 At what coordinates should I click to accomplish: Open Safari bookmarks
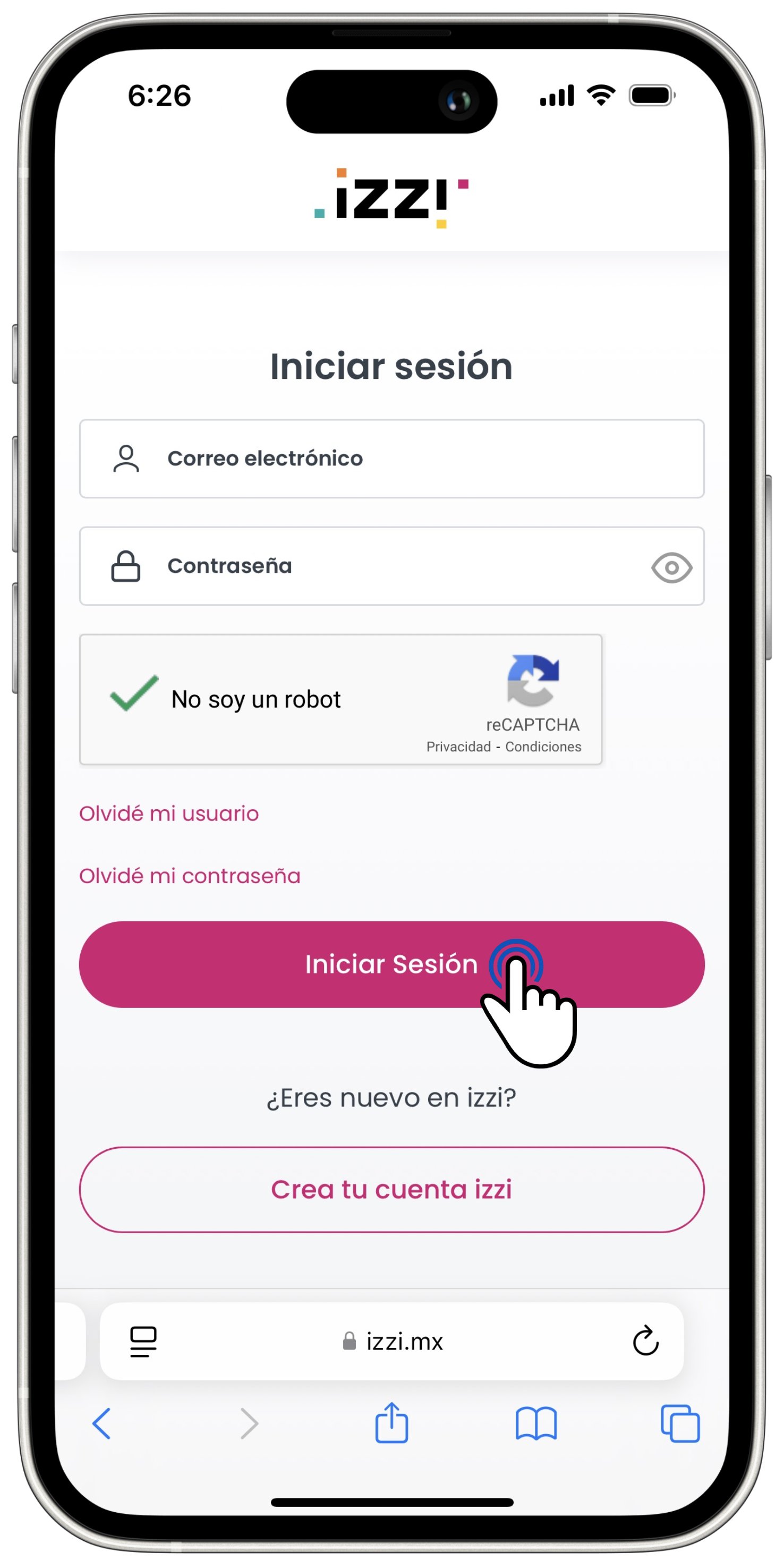coord(536,1423)
